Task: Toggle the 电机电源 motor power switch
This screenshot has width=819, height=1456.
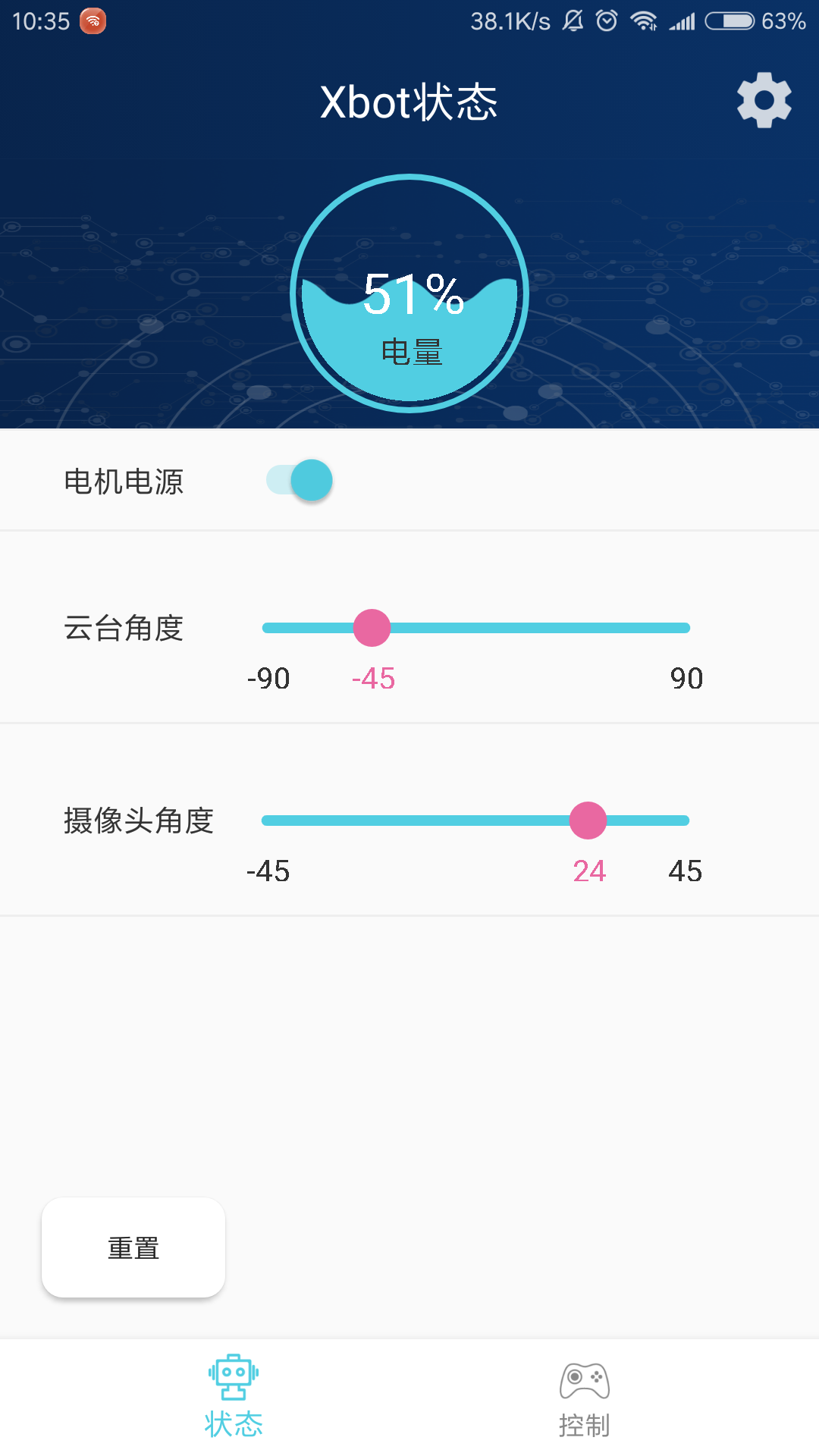Action: tap(300, 480)
